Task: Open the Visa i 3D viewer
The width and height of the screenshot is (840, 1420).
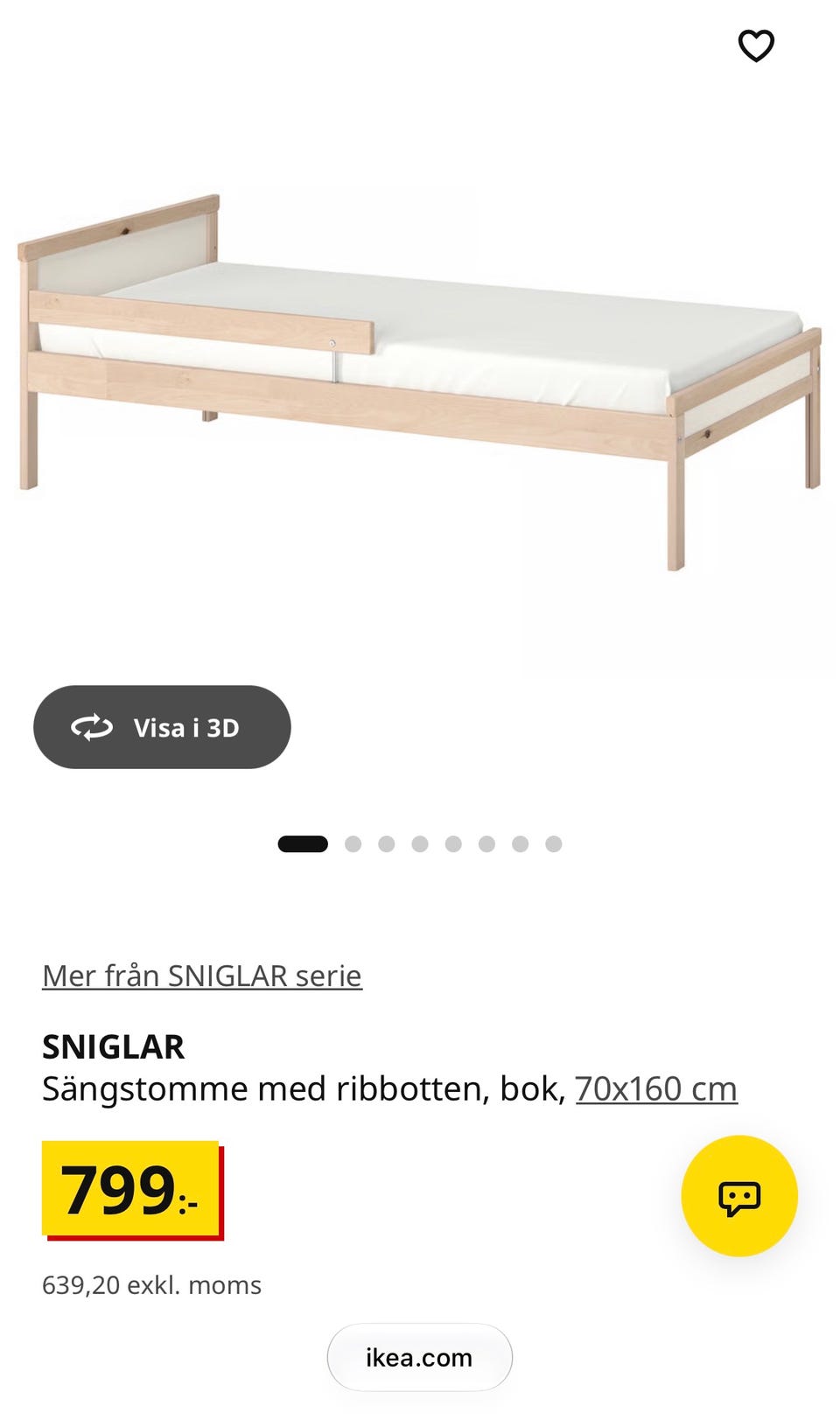Action: click(162, 727)
